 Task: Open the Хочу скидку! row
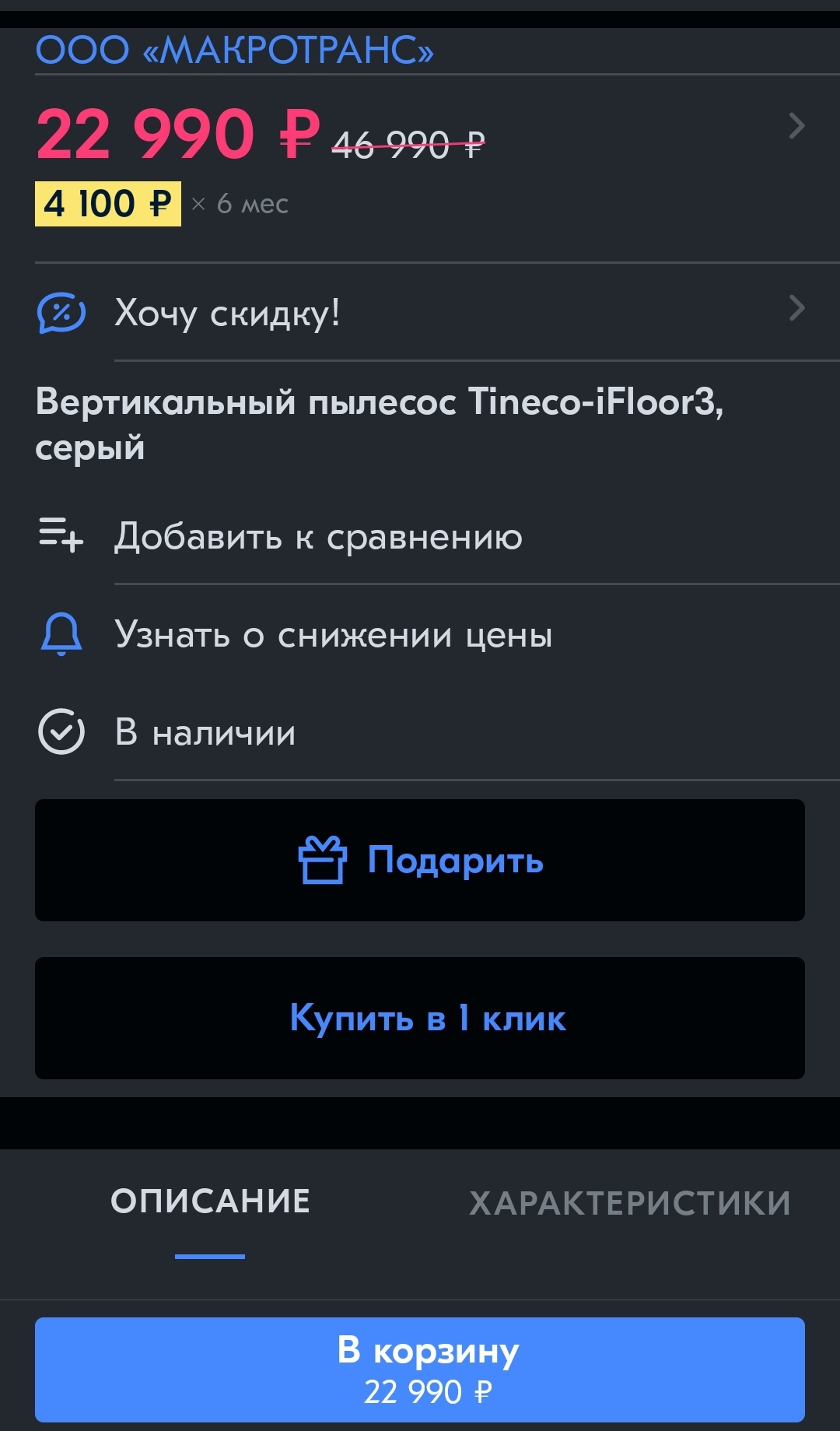tap(420, 313)
